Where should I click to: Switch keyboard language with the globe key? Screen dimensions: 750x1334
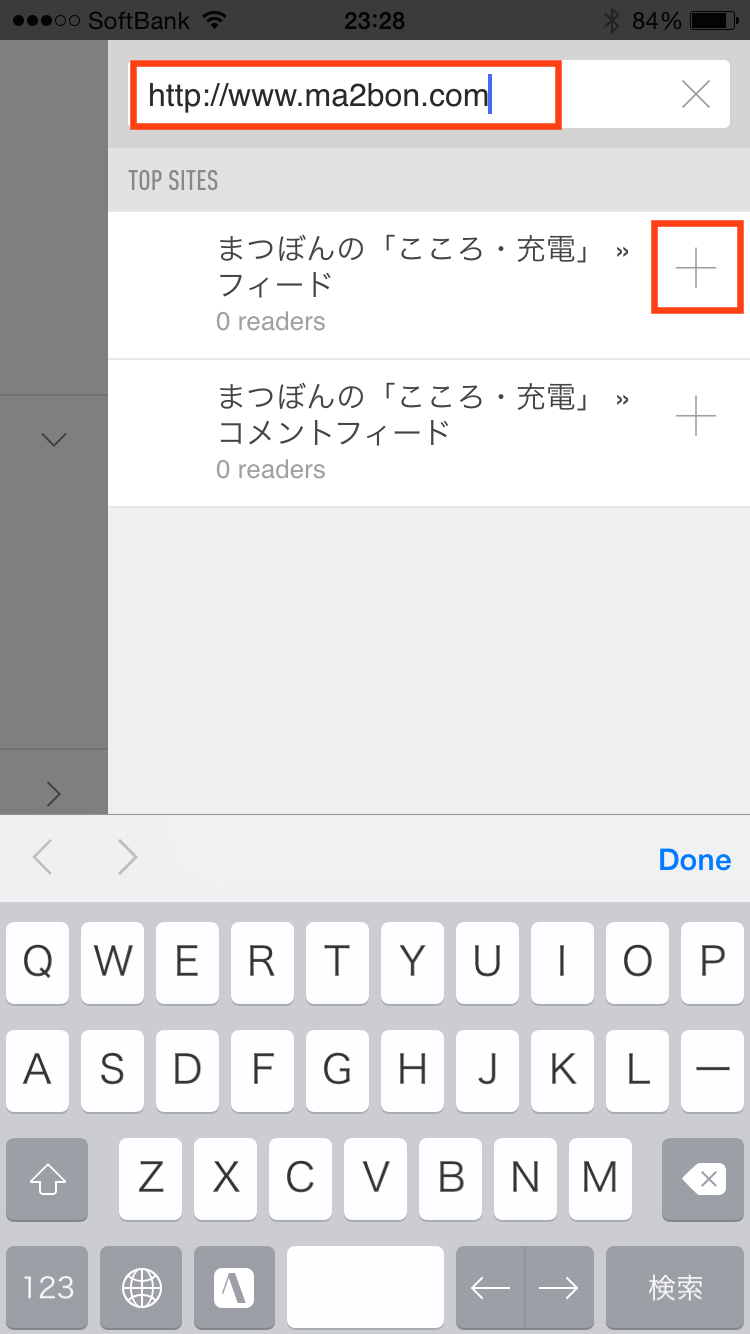click(142, 1287)
